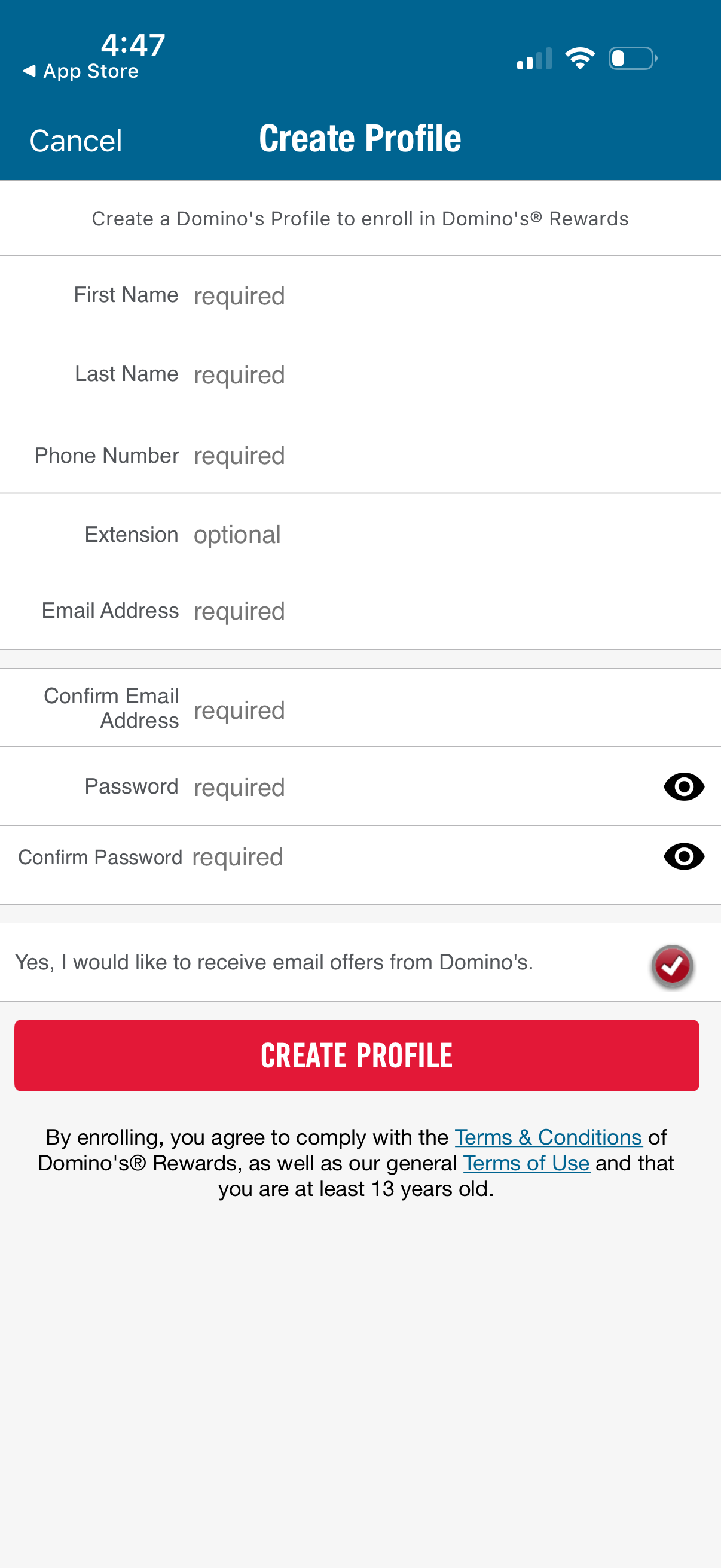Tap the Phone Number field

(x=365, y=454)
